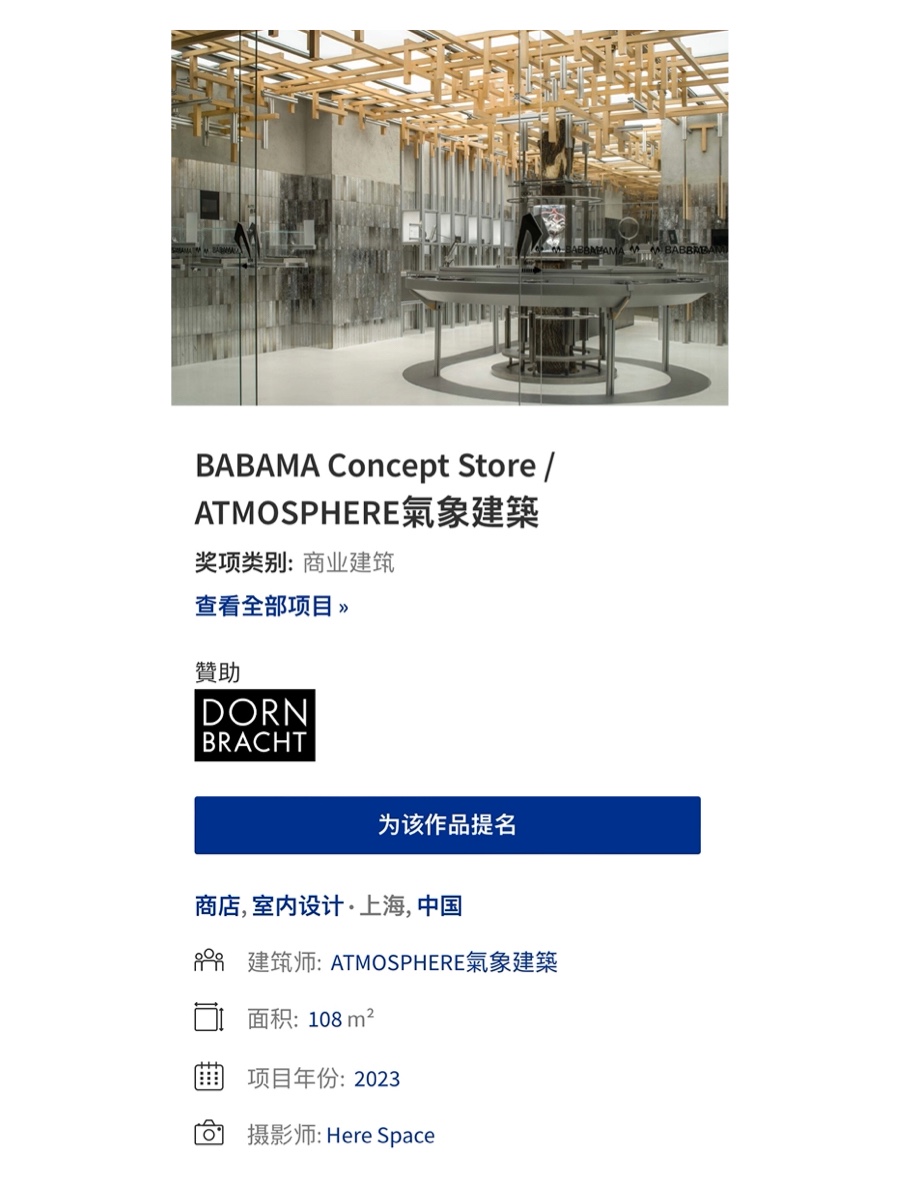Open photographer Here Space link
Image resolution: width=900 pixels, height=1200 pixels.
pyautogui.click(x=380, y=1135)
